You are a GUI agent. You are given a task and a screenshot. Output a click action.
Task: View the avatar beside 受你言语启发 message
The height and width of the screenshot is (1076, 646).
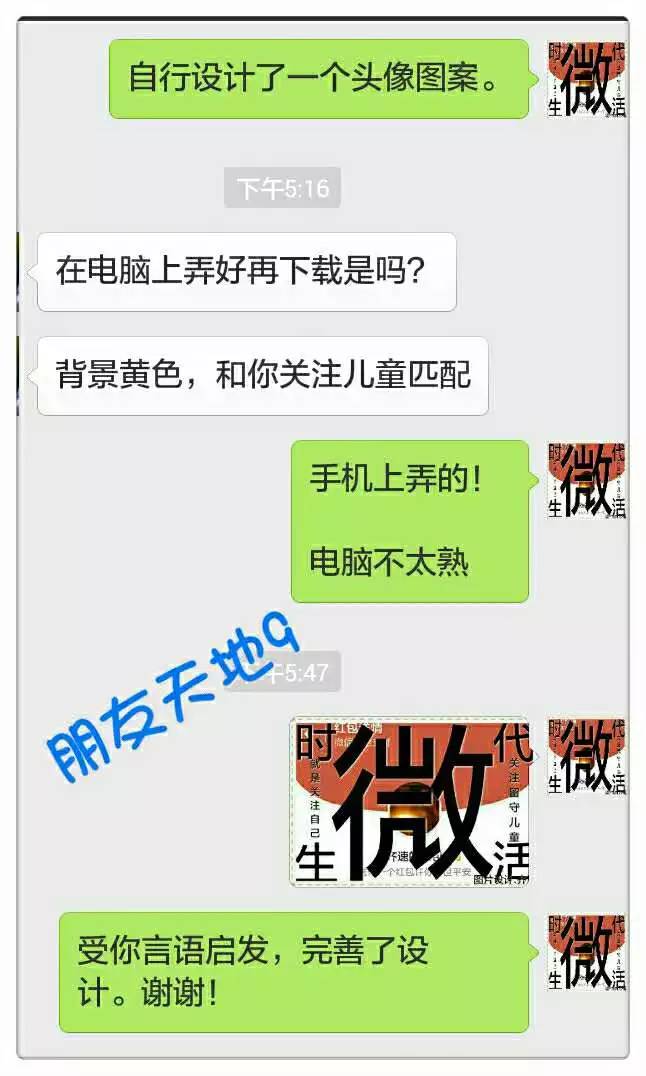coord(587,952)
